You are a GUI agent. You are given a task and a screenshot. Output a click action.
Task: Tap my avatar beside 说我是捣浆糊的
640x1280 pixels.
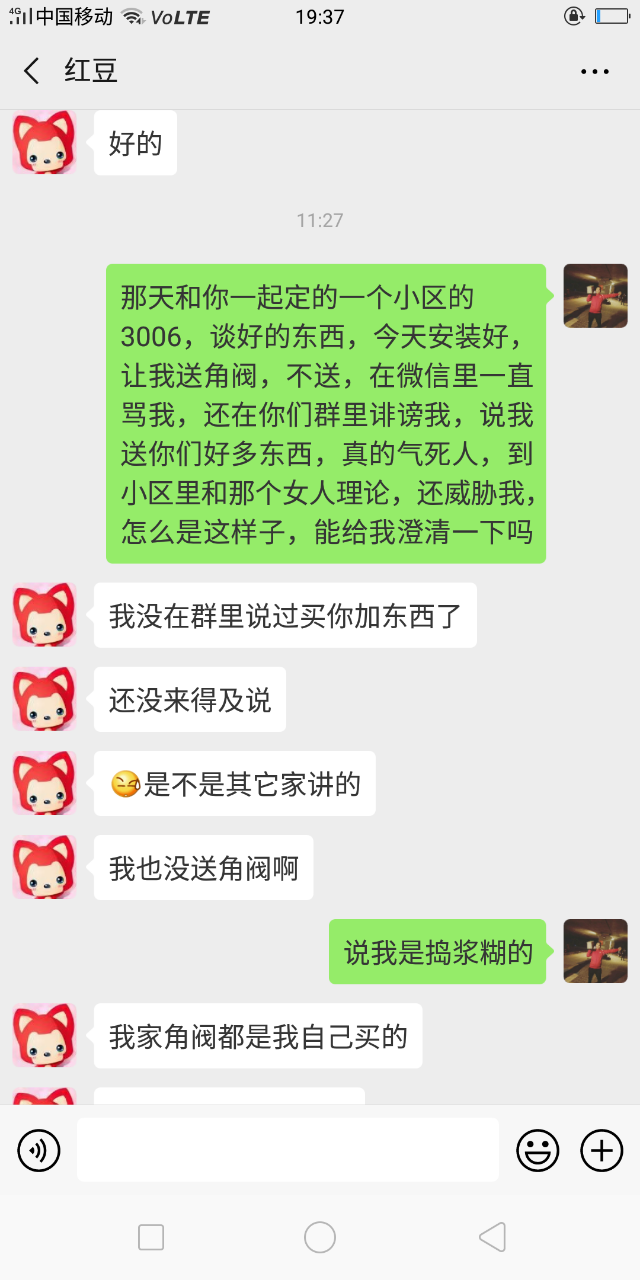pos(595,951)
